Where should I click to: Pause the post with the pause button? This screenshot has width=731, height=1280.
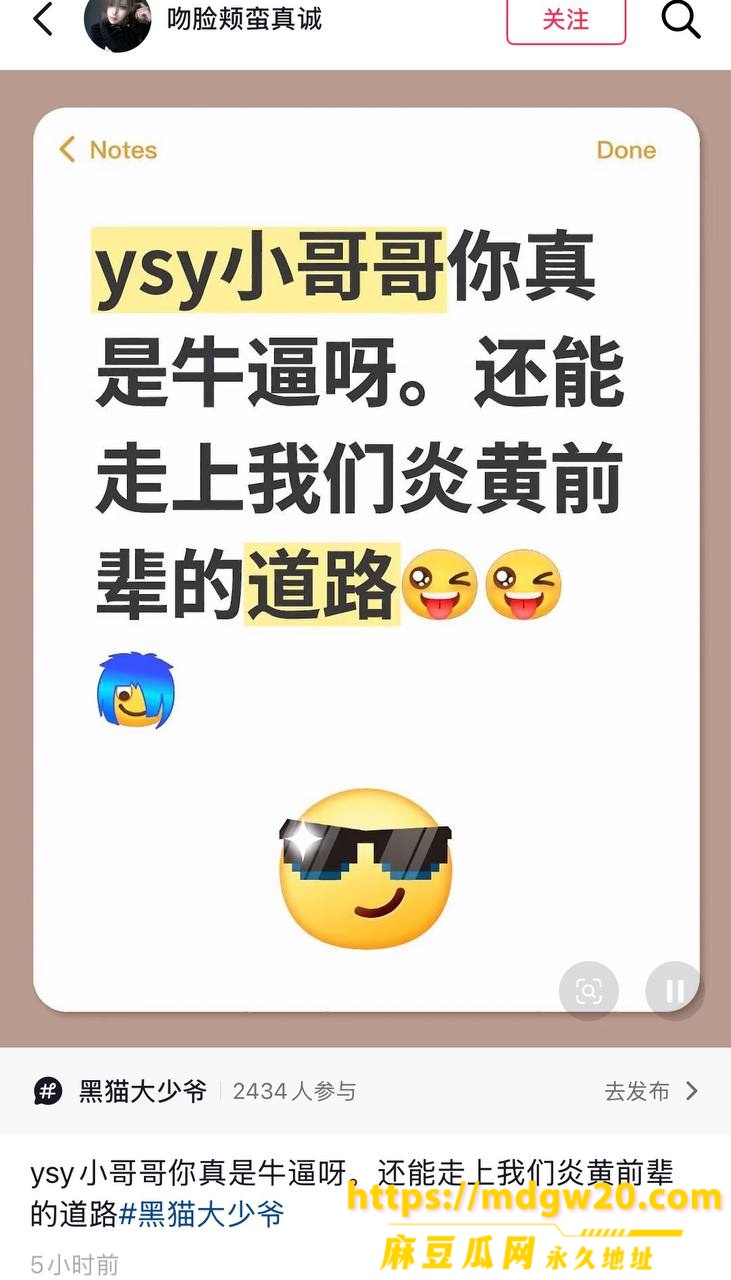(x=675, y=991)
